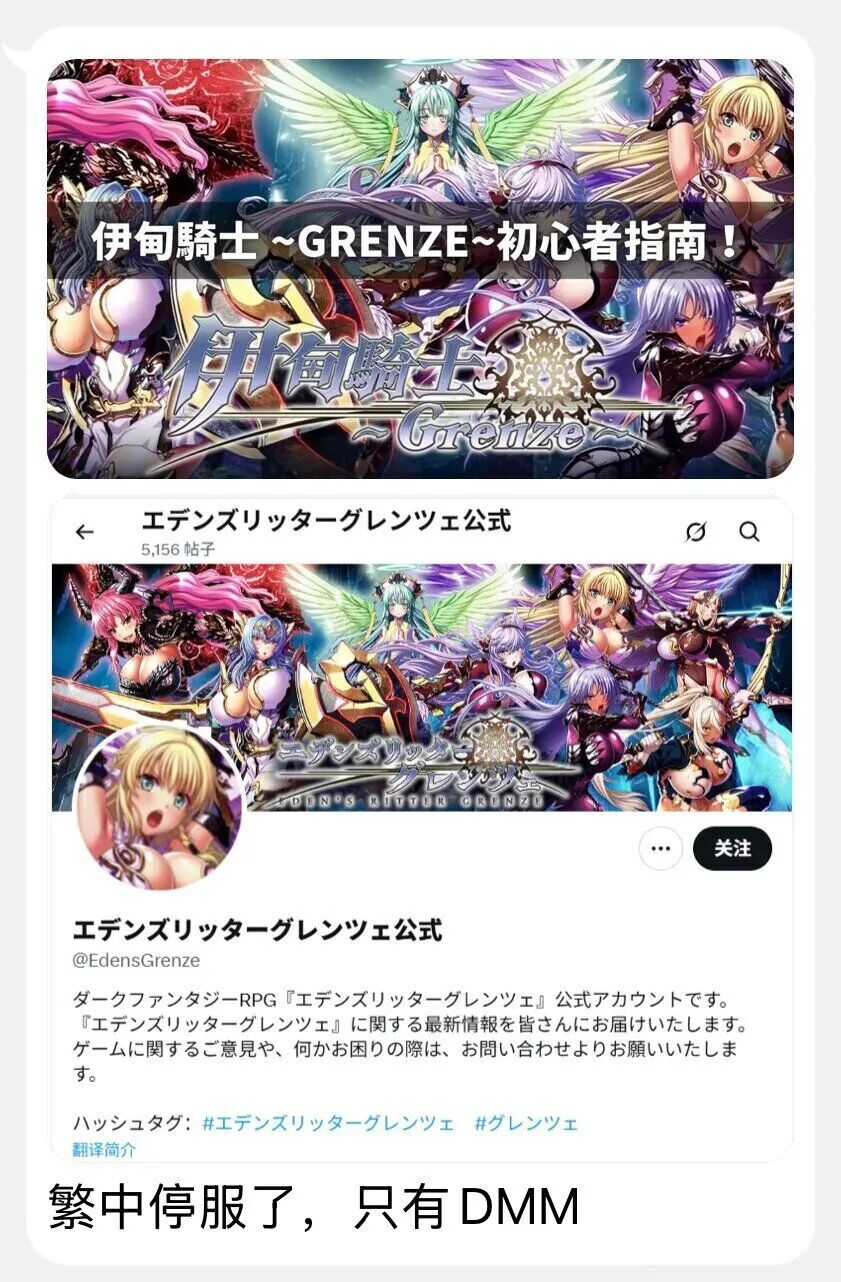Open the 伊甸騎士 GRENZE beginner guide banner image
Viewport: 841px width, 1282px height.
point(420,268)
